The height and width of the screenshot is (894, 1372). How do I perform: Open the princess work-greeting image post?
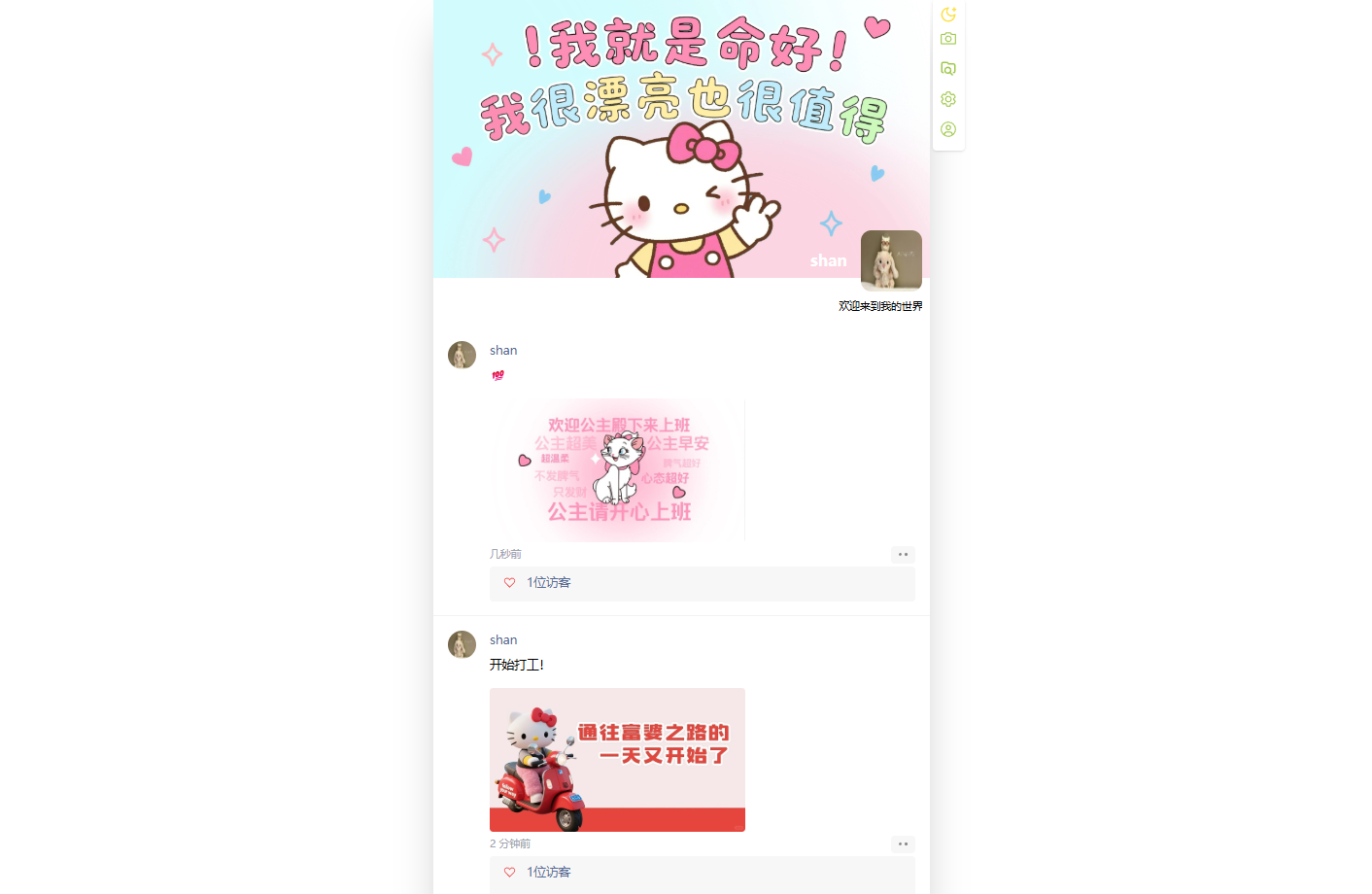617,470
